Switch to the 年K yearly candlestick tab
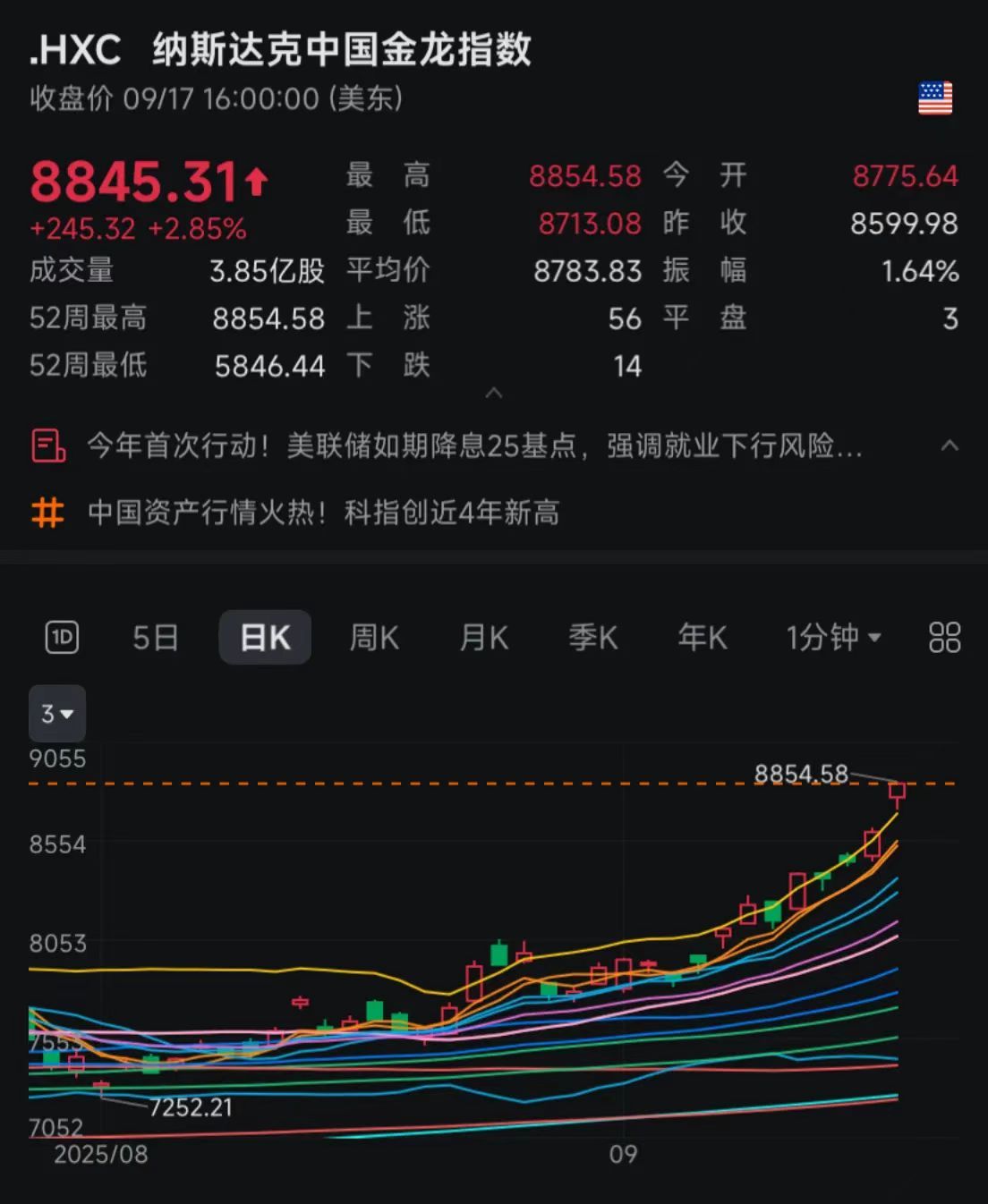Image resolution: width=988 pixels, height=1204 pixels. pos(702,637)
